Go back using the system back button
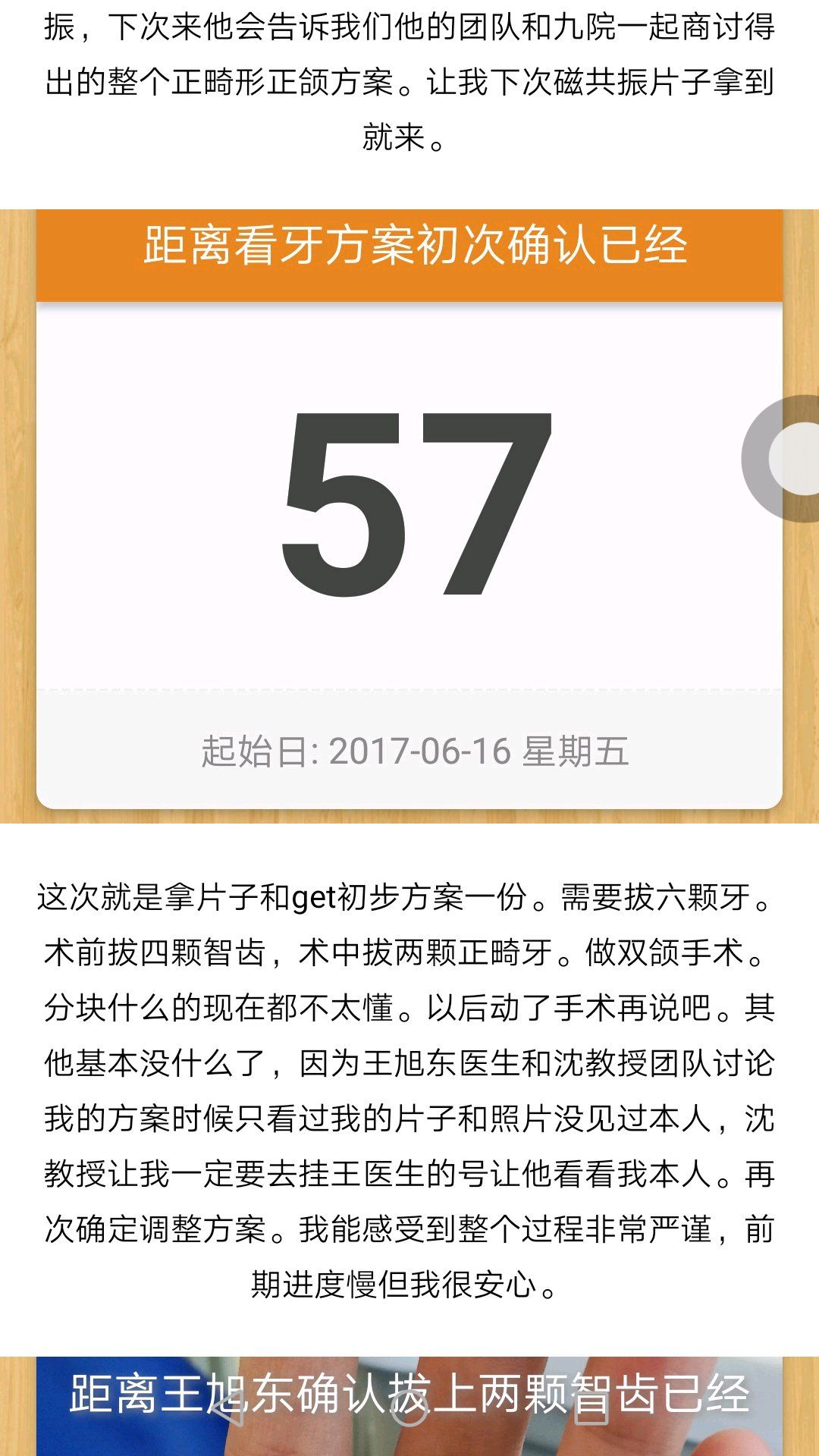The image size is (819, 1456). point(225,1409)
